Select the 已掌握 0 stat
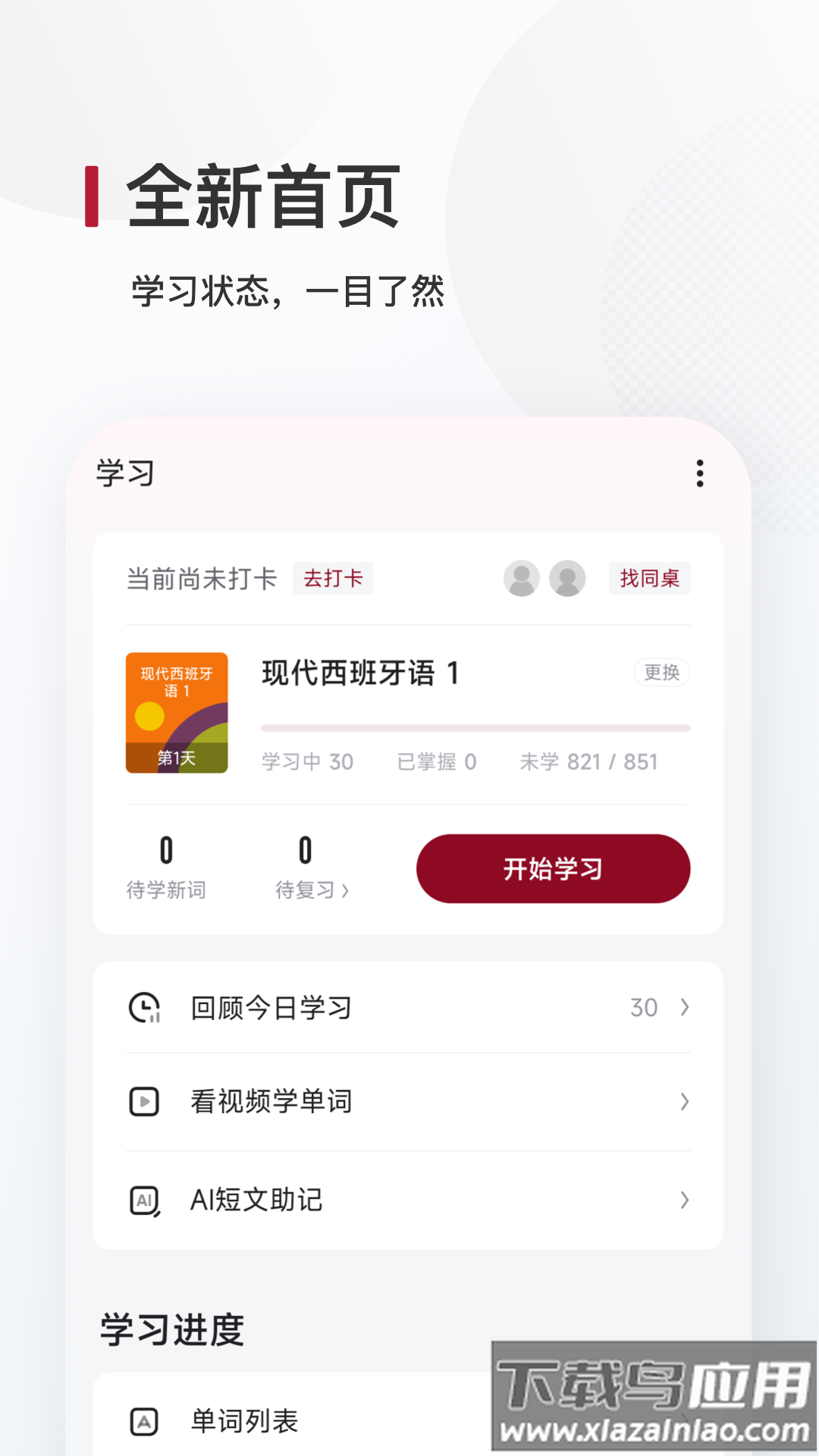 [x=436, y=761]
